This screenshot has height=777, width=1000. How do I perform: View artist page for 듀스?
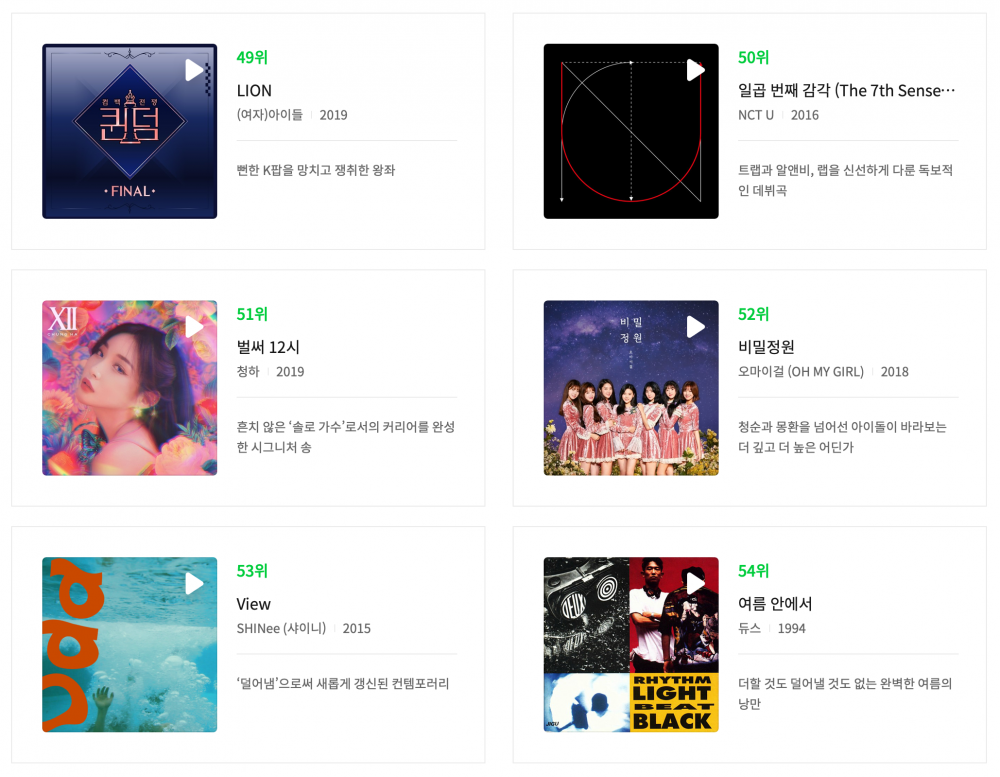click(x=749, y=629)
